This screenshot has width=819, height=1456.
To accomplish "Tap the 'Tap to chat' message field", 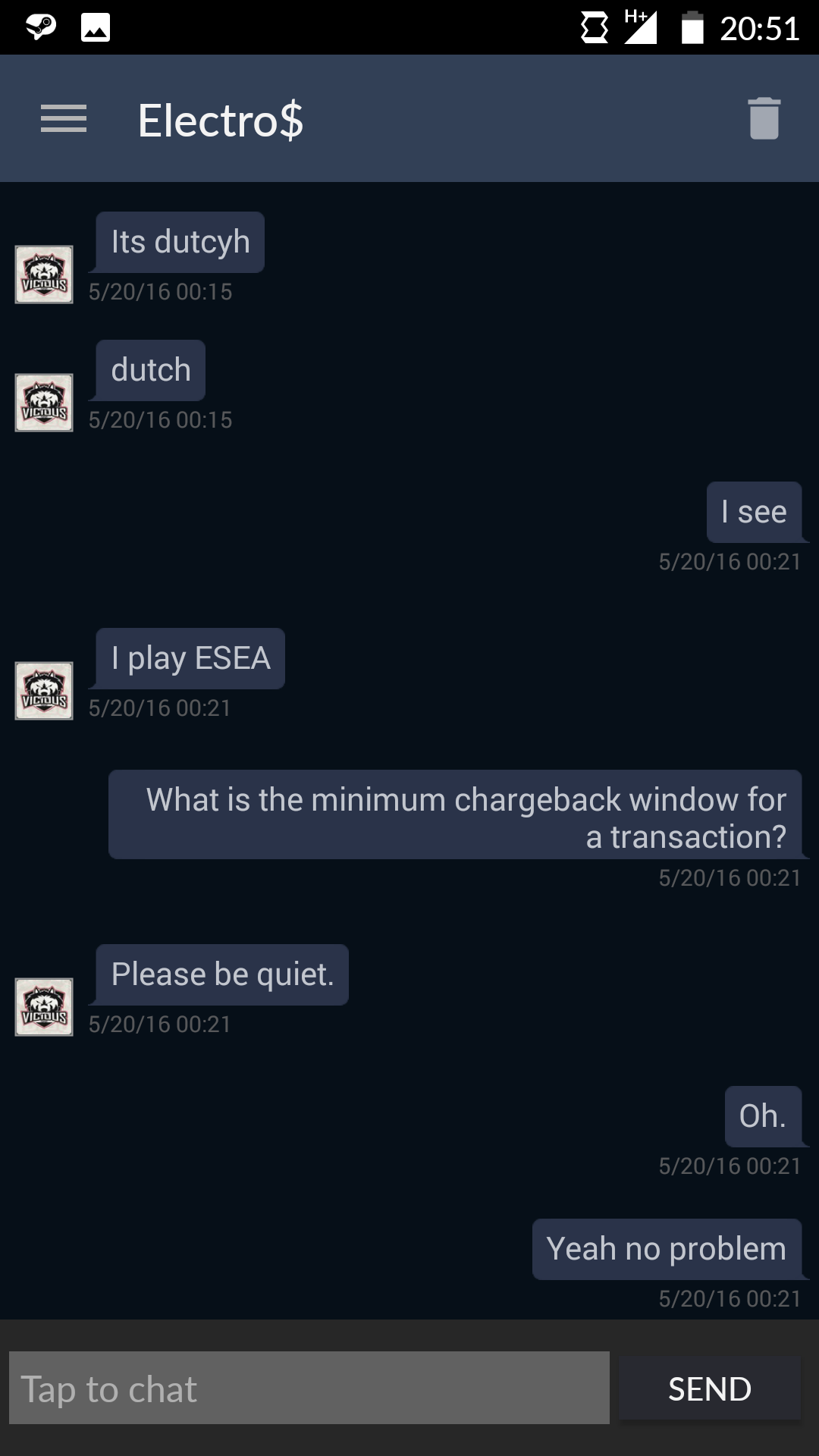I will click(309, 1388).
